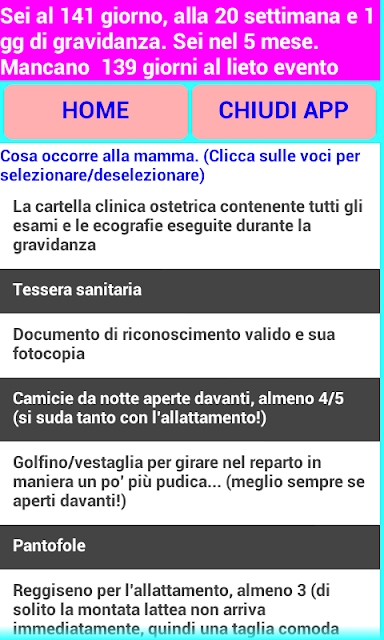Select Reggiseno per l'allattamento item
Viewport: 384px width, 640px height.
click(190, 604)
